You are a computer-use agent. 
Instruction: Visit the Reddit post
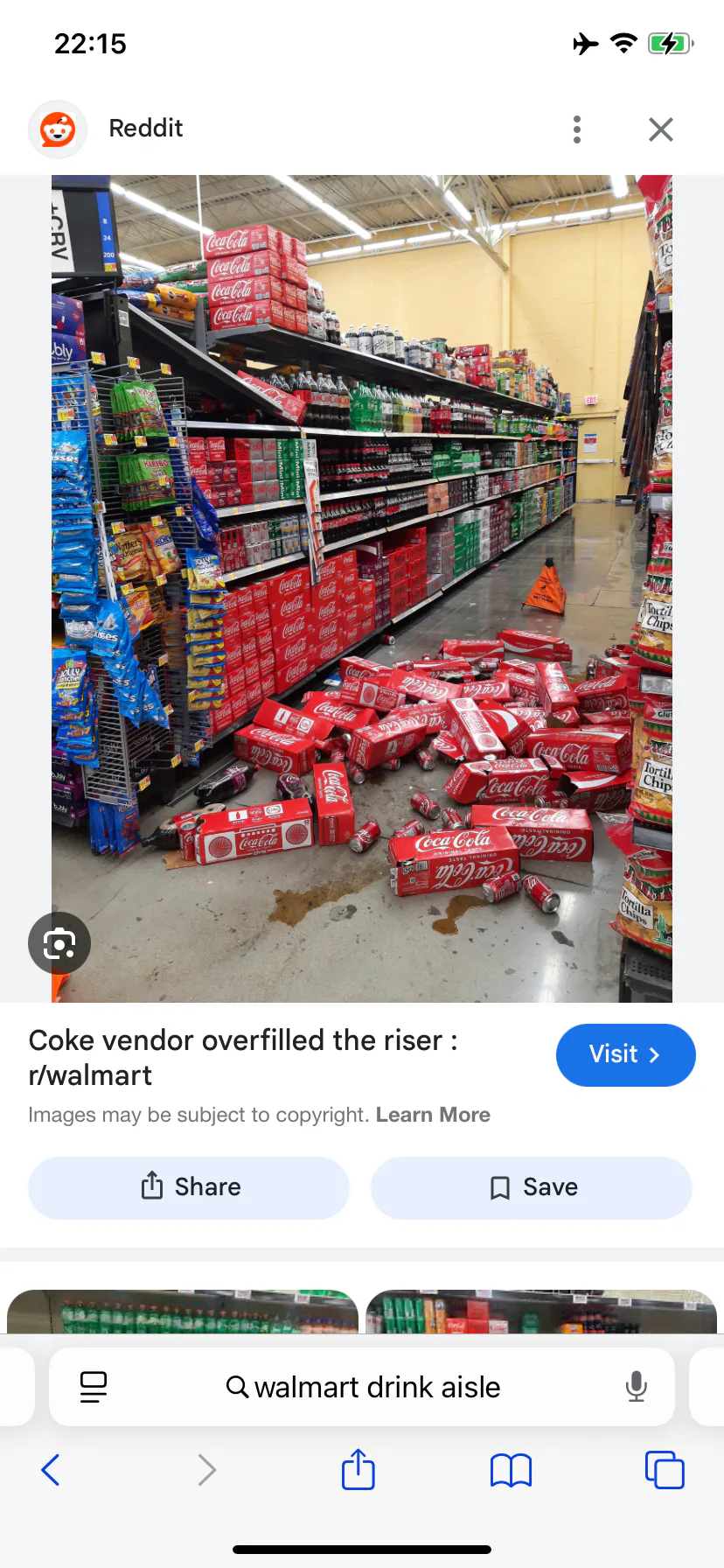point(625,1054)
